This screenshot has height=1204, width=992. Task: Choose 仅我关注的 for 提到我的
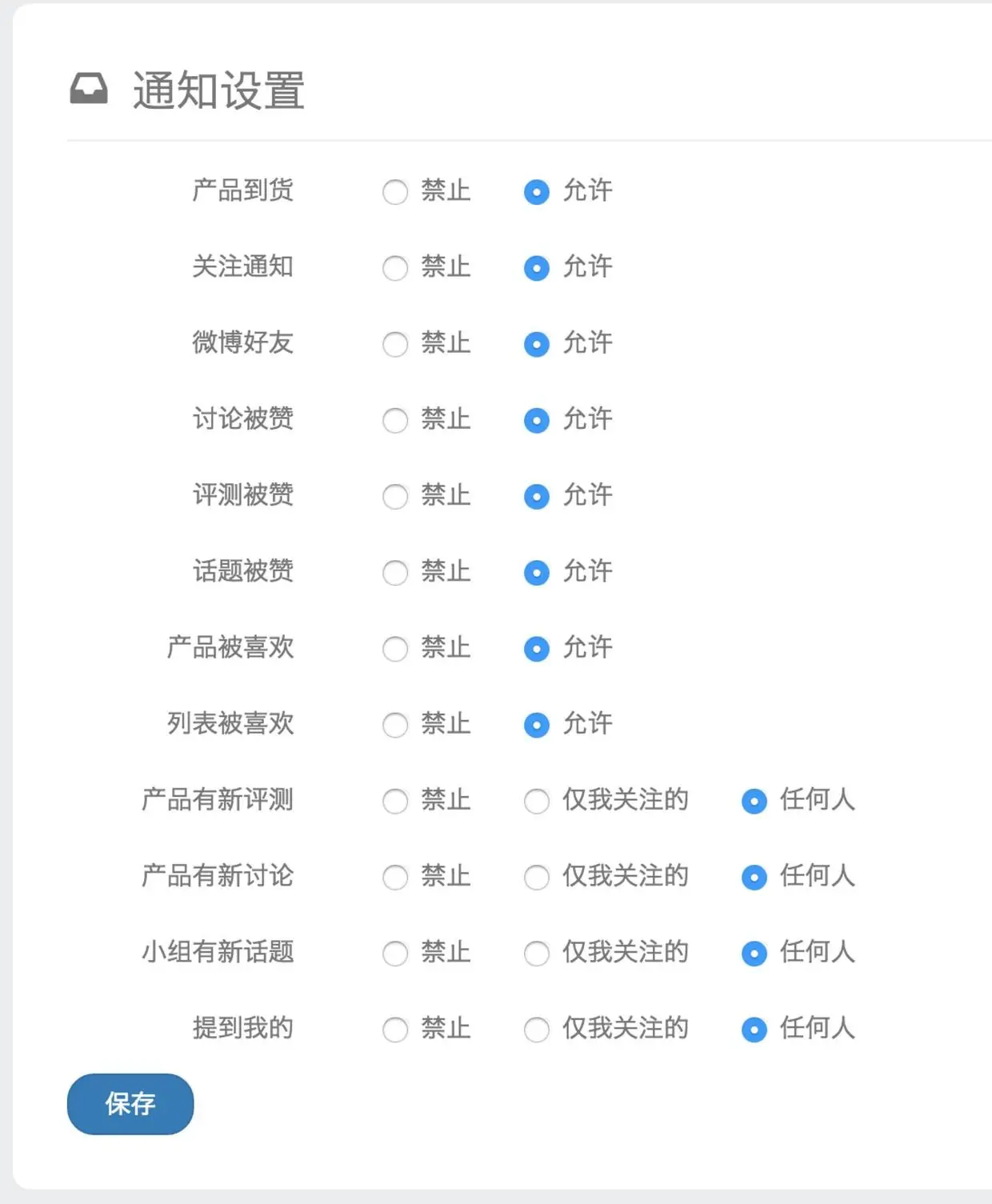point(536,1030)
